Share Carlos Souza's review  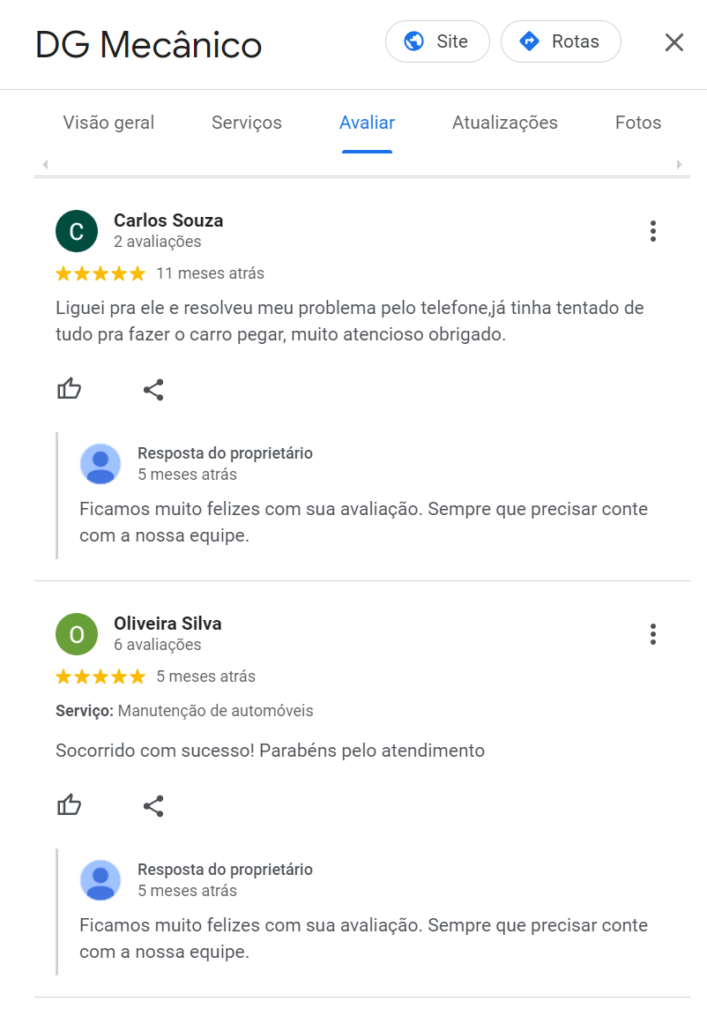pyautogui.click(x=153, y=390)
